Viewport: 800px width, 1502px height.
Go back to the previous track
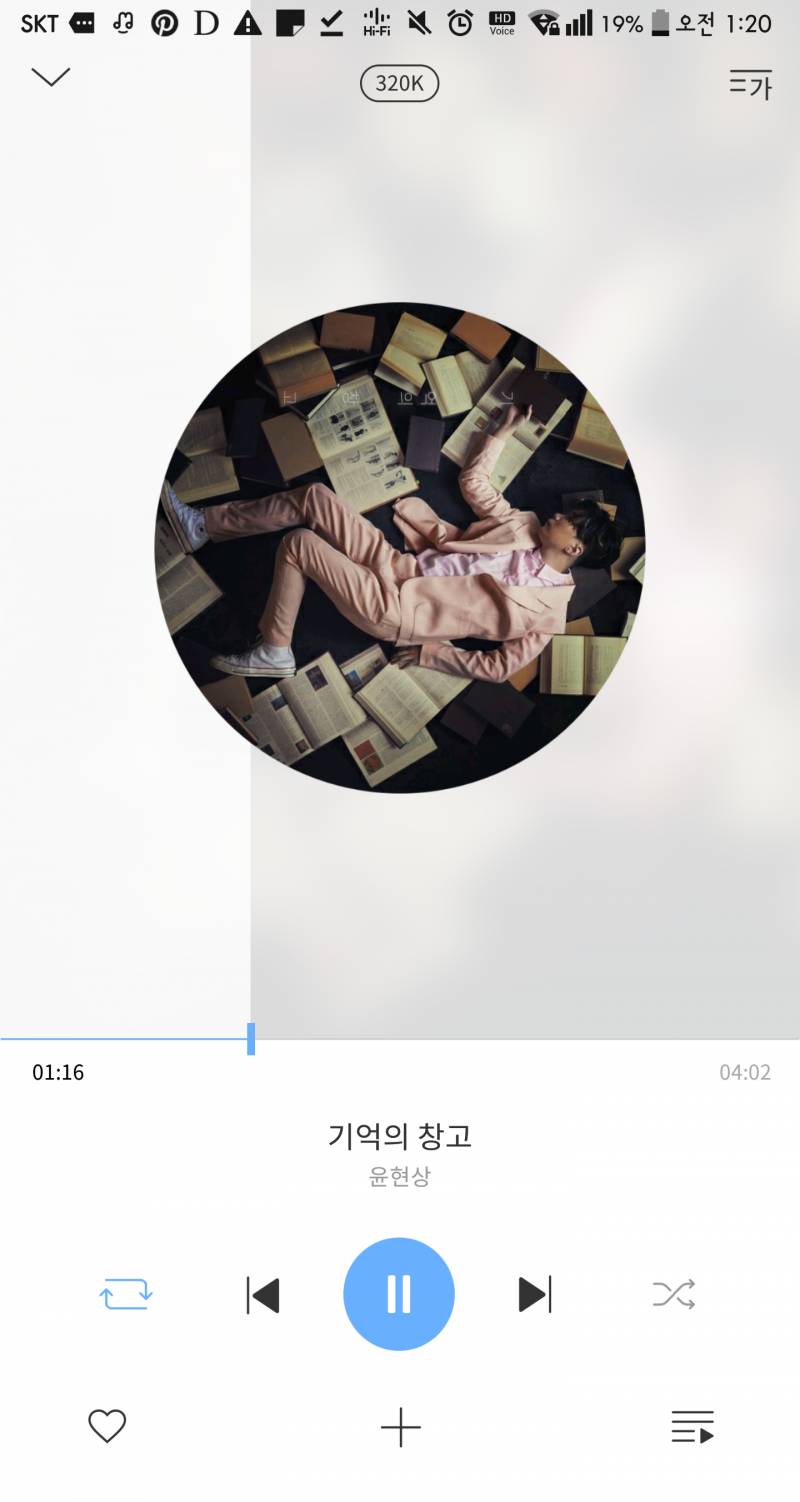[262, 1293]
